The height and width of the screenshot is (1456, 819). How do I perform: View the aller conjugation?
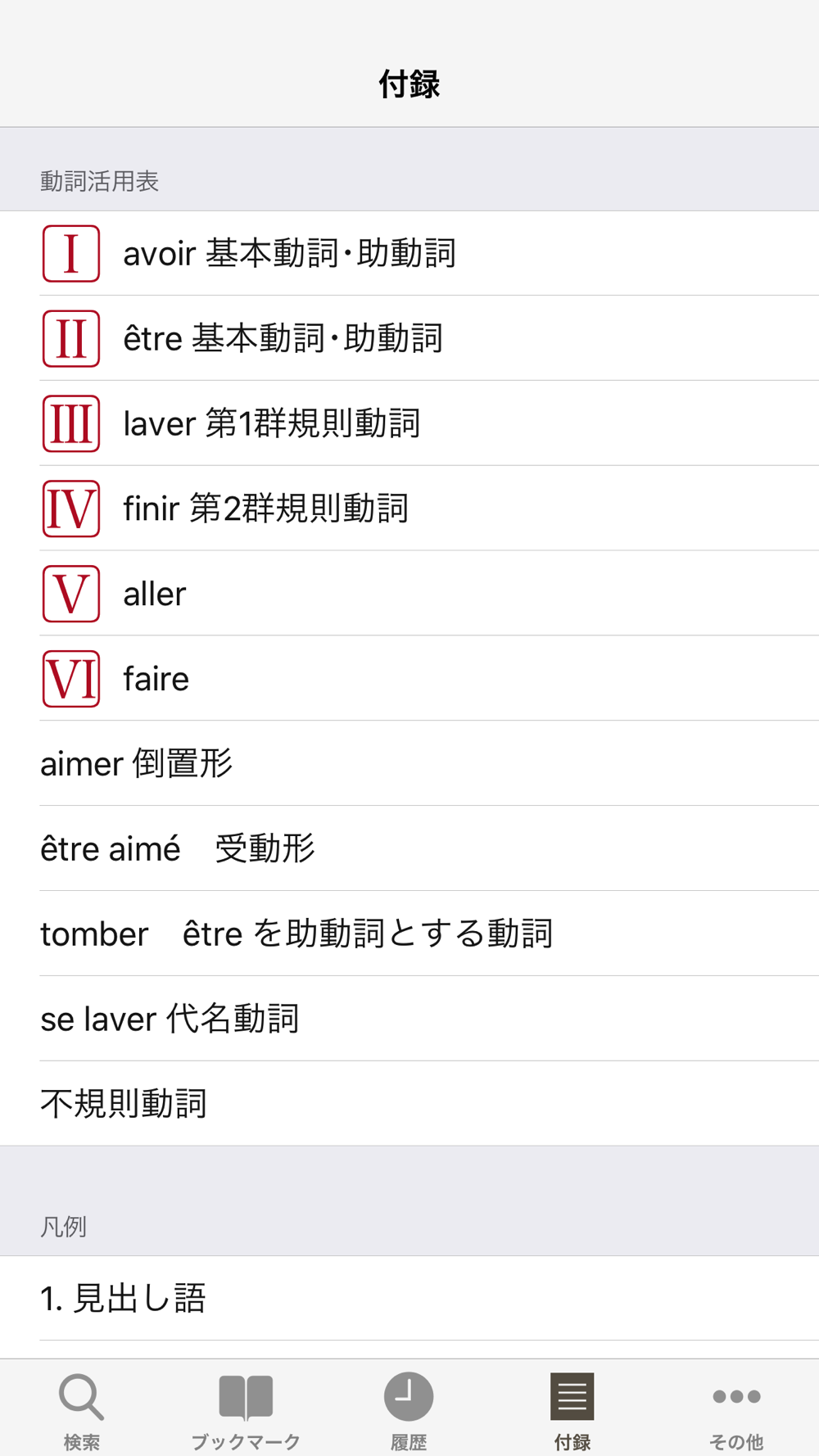tap(409, 594)
